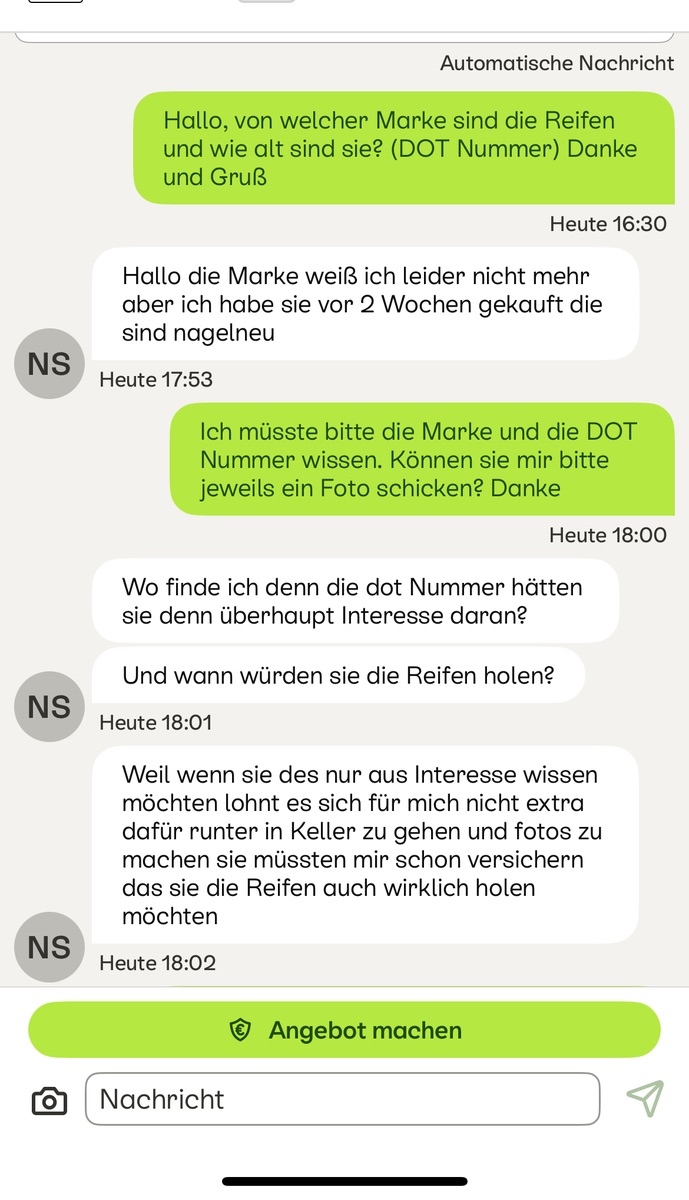Focus the Nachricht text field
This screenshot has height=1200, width=689.
[x=342, y=1099]
